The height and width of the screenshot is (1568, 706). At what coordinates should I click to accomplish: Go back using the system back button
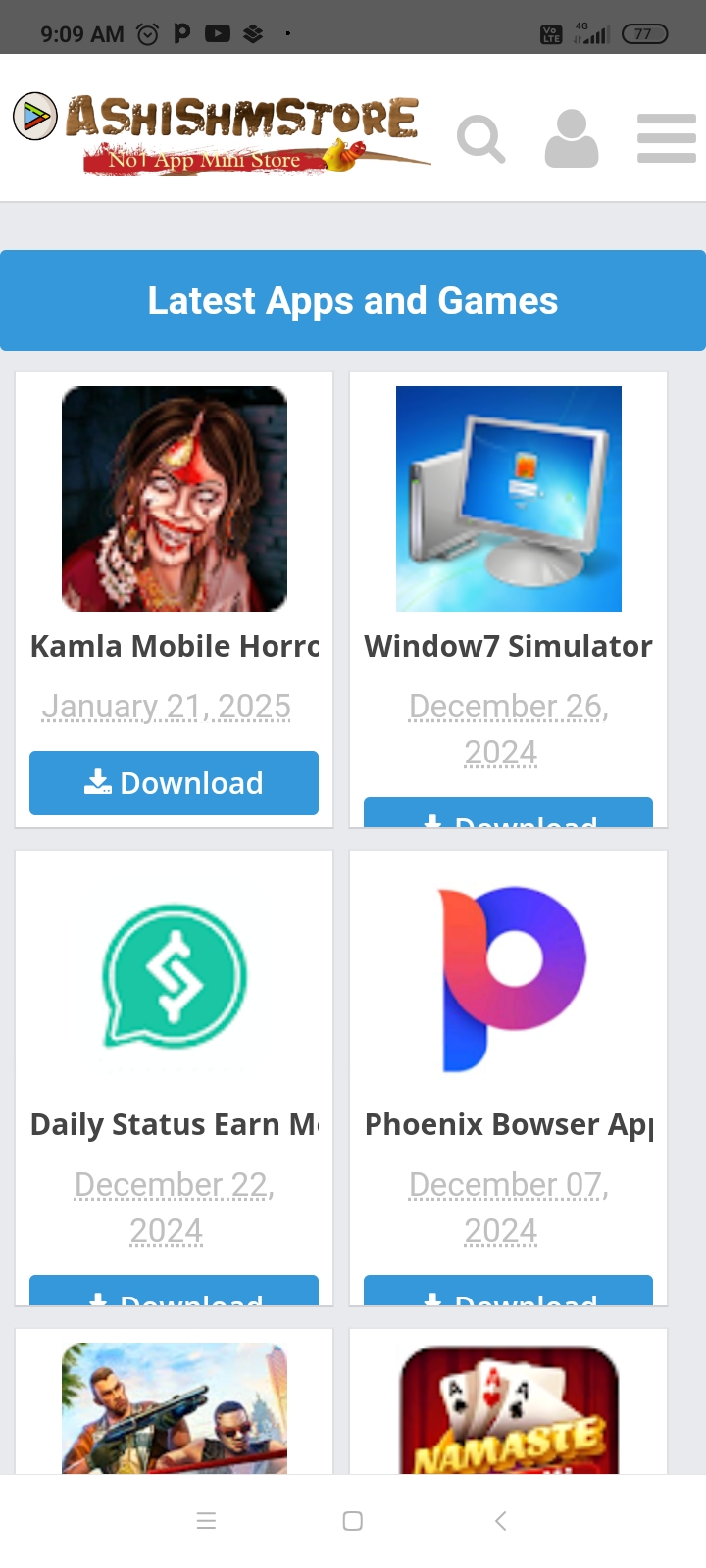pyautogui.click(x=500, y=1521)
